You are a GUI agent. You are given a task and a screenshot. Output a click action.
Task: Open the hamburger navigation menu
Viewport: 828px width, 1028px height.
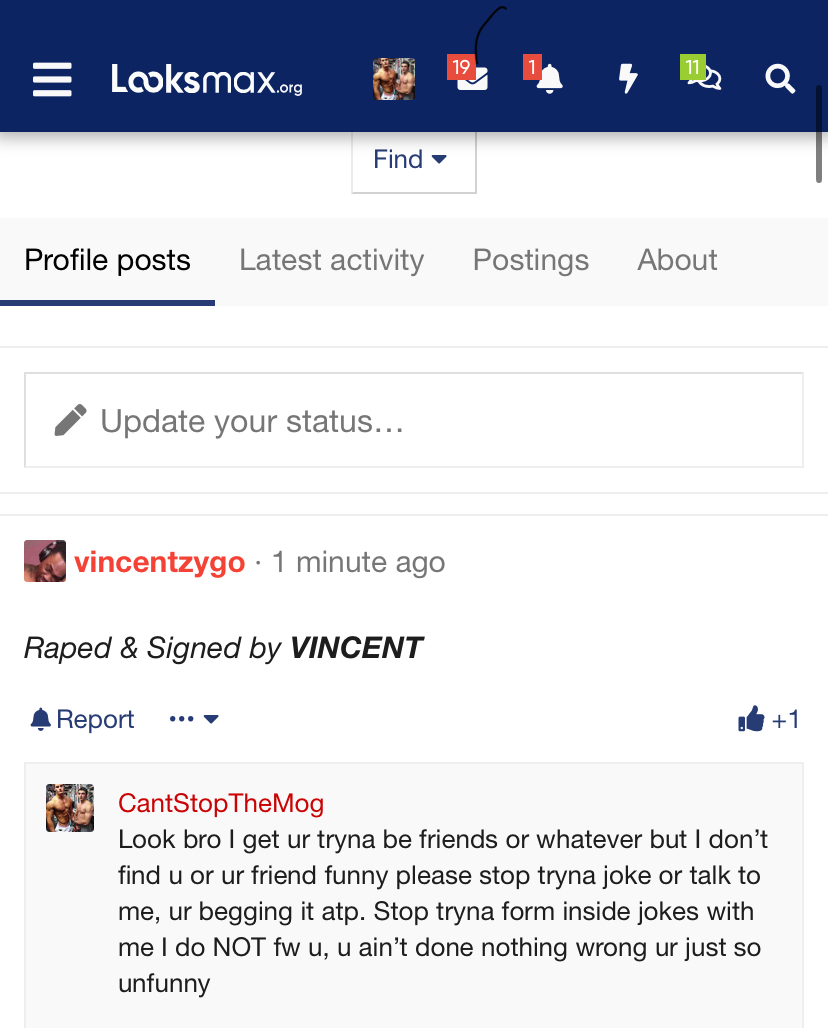[52, 79]
